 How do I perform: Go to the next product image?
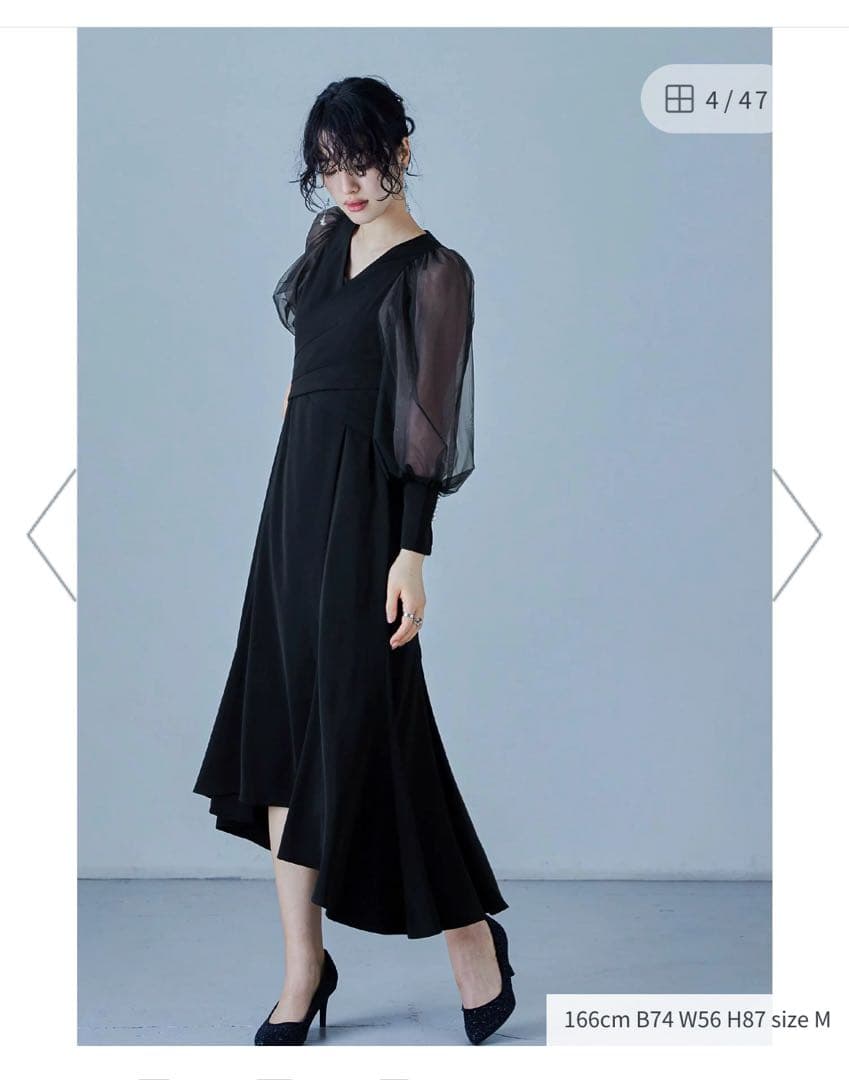797,535
